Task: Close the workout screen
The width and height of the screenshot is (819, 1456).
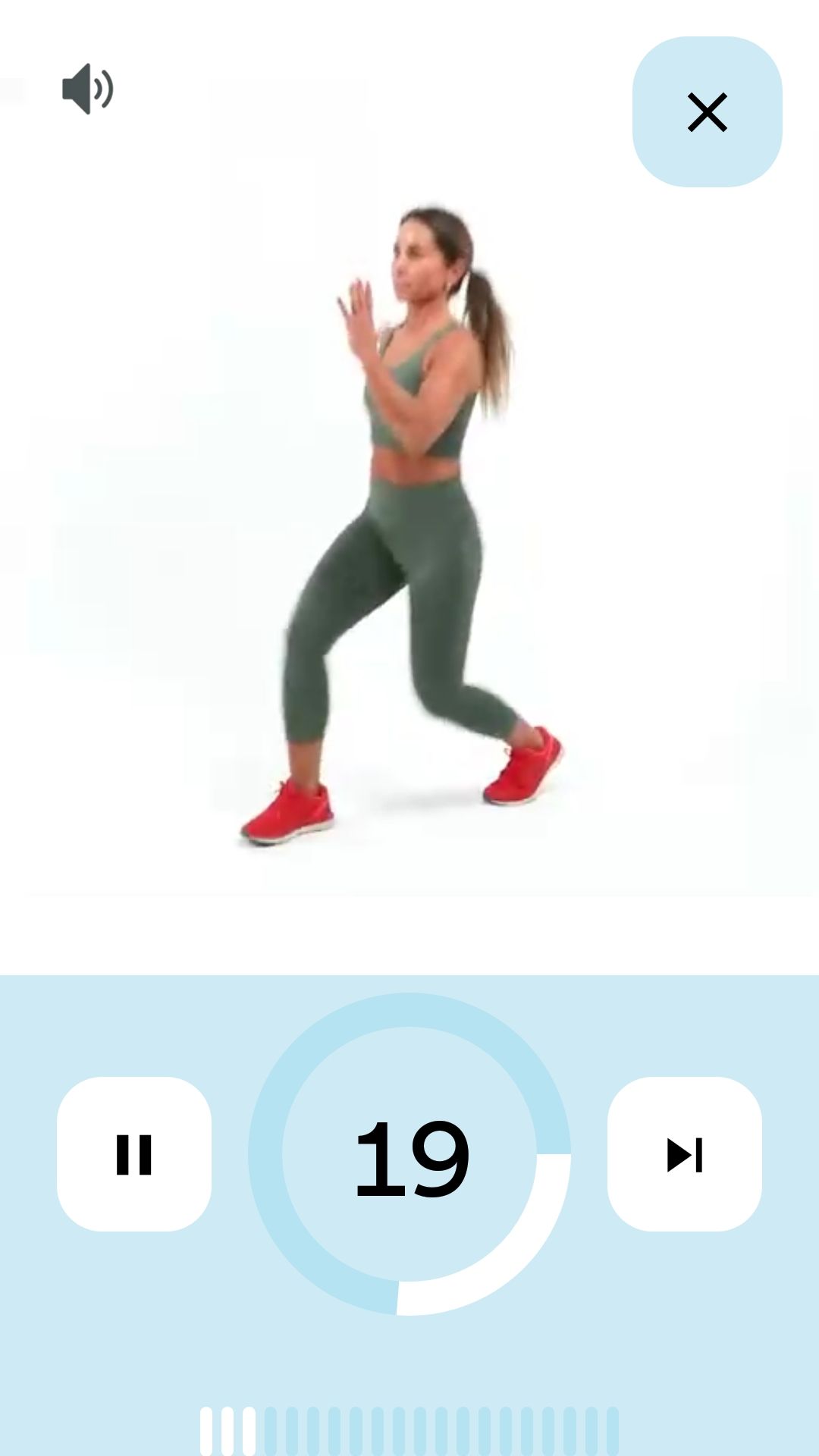Action: coord(707,112)
